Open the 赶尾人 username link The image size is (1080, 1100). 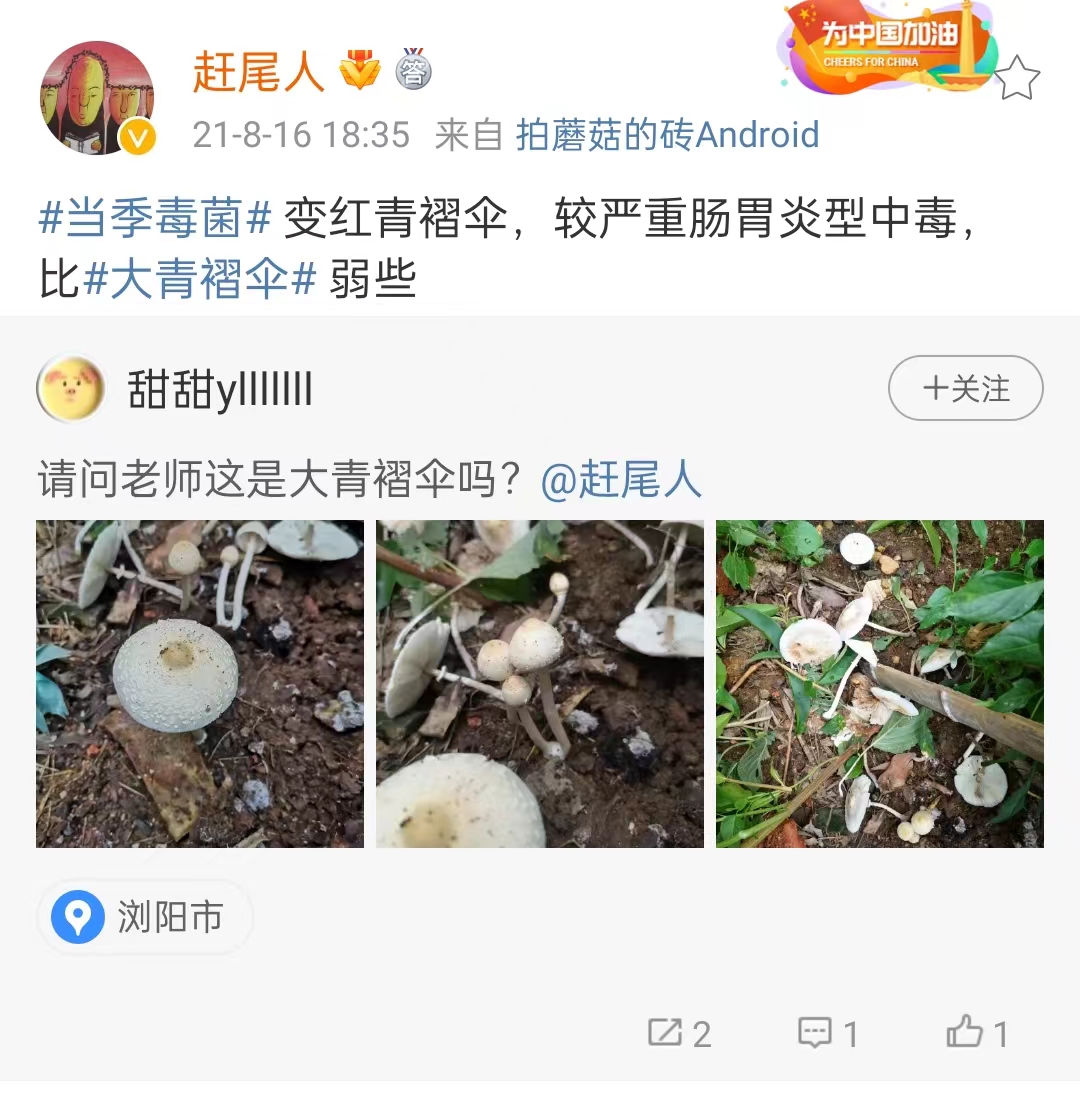258,72
